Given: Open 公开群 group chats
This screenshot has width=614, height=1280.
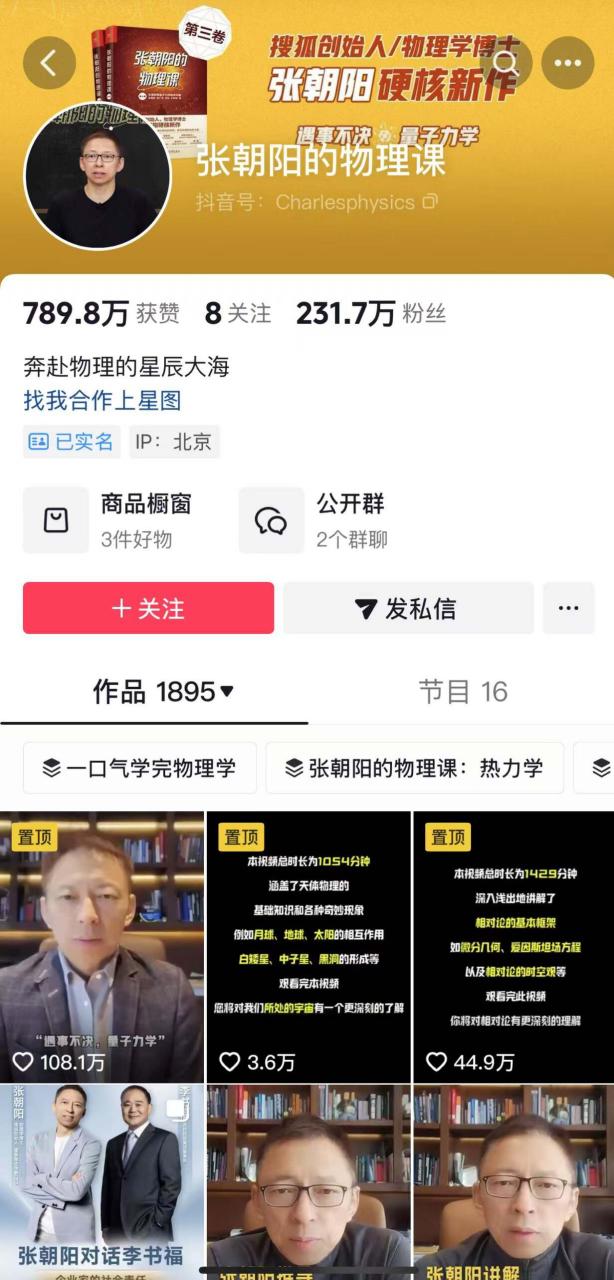Looking at the screenshot, I should (x=322, y=520).
